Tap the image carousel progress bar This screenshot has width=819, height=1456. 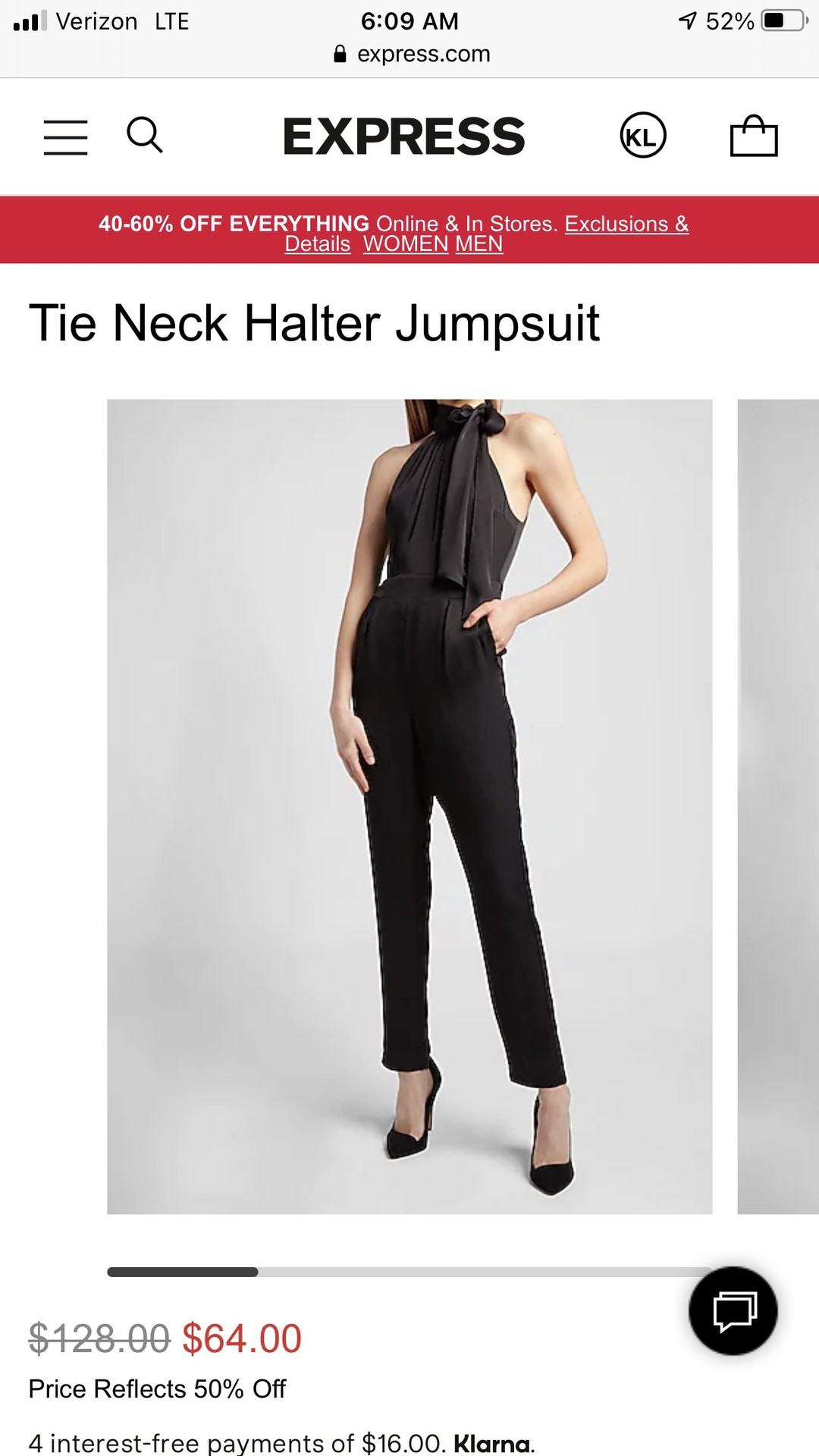point(409,1272)
